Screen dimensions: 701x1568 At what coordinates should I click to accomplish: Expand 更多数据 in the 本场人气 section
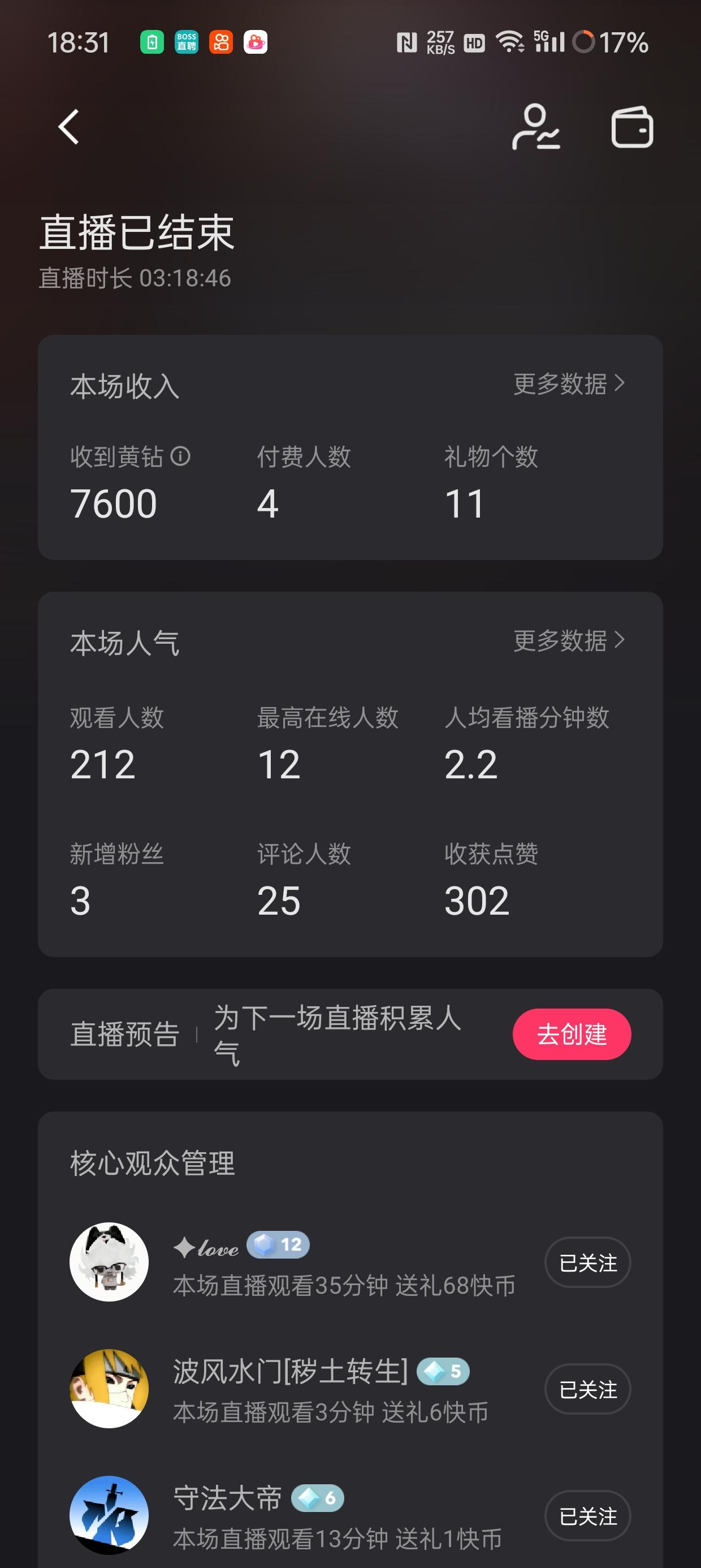(x=568, y=640)
